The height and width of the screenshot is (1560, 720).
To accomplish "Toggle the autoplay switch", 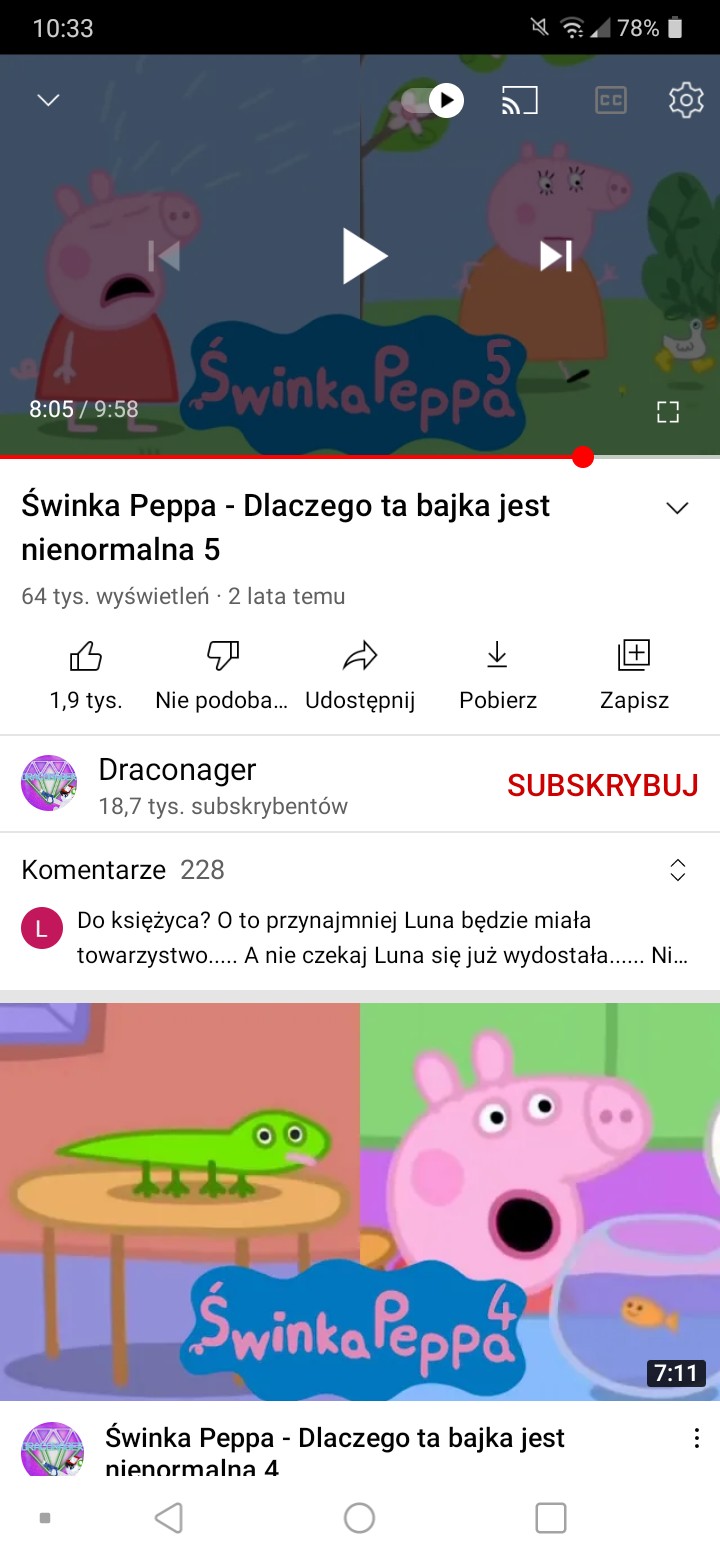I will pyautogui.click(x=433, y=100).
